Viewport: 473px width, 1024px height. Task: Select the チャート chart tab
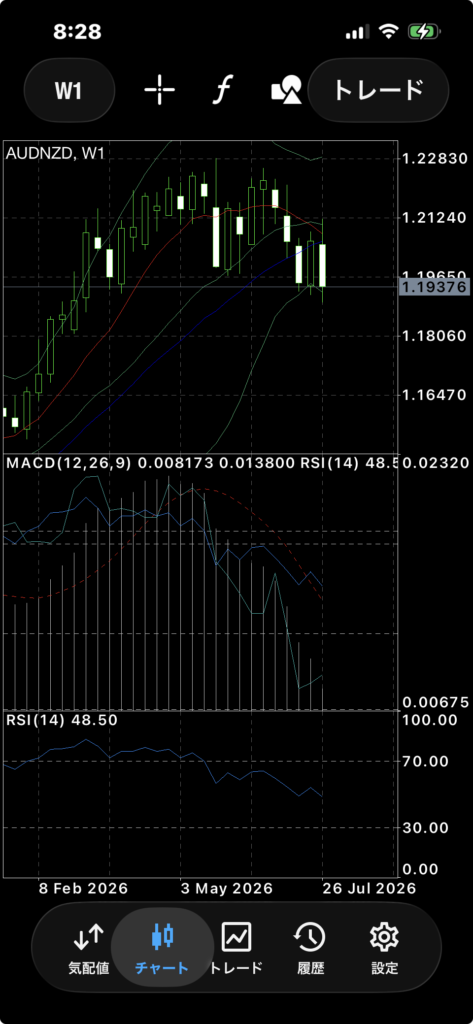(x=162, y=948)
